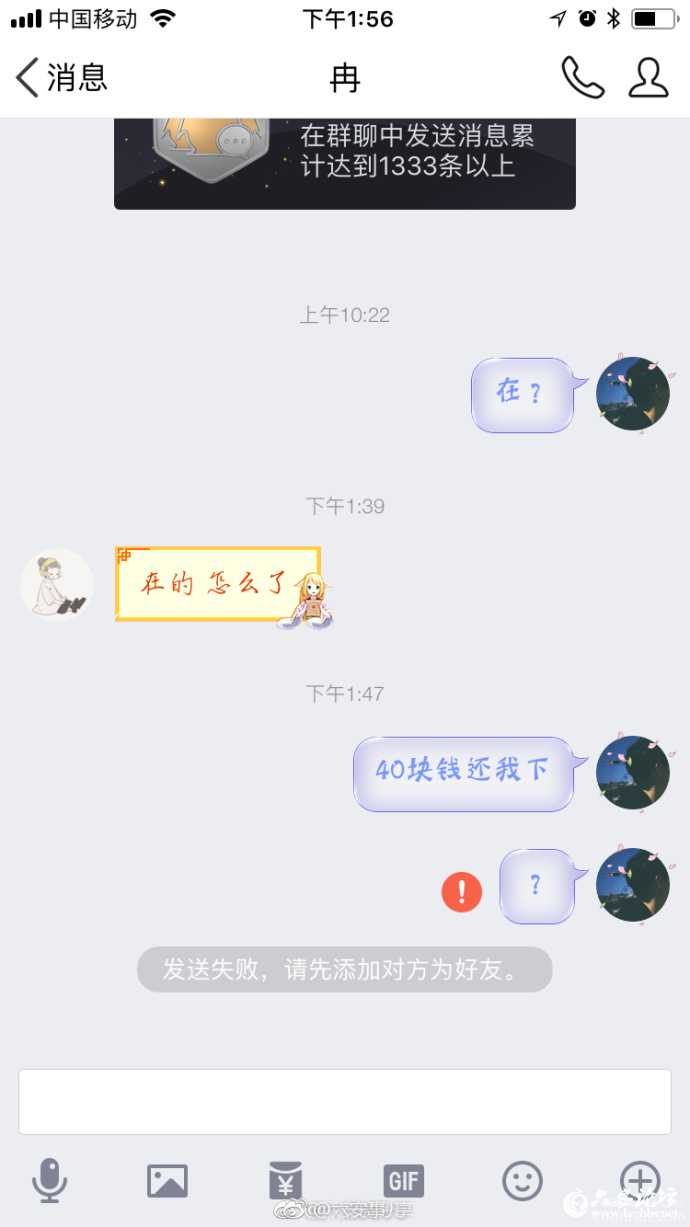The image size is (690, 1227).
Task: Open 冉's avatar beside 在的怎么了
Action: point(57,584)
